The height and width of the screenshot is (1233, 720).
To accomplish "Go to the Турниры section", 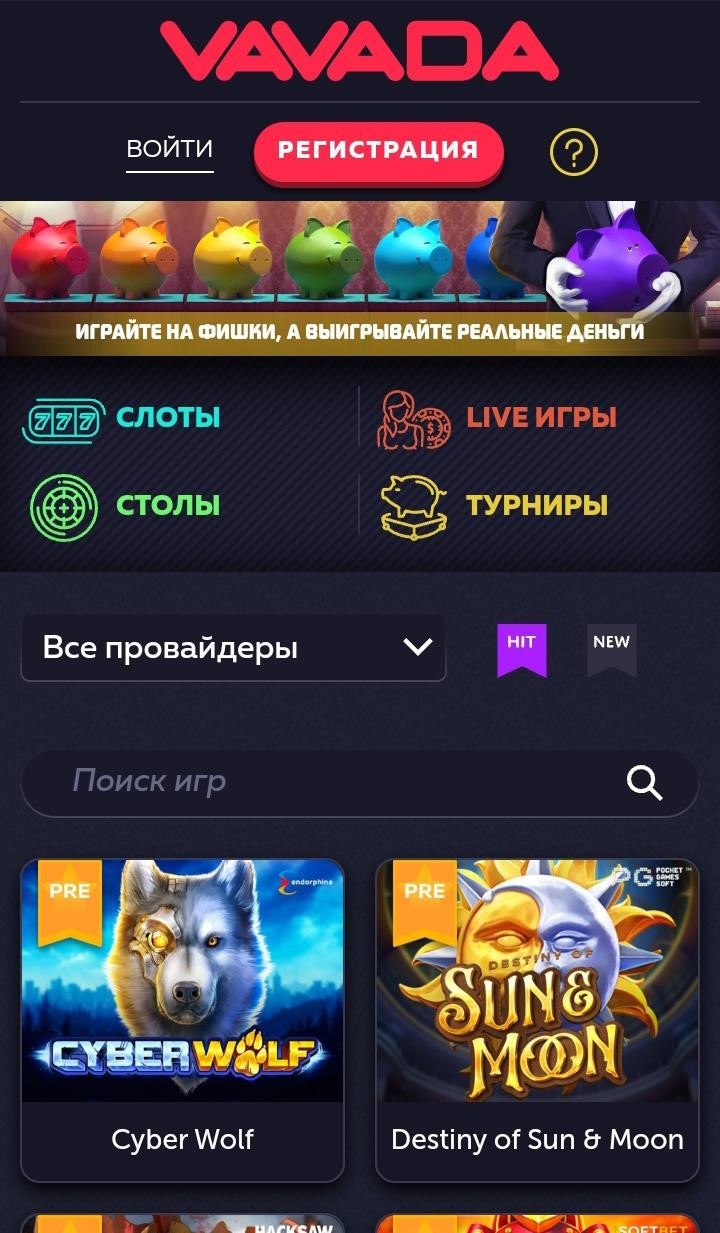I will (x=495, y=505).
